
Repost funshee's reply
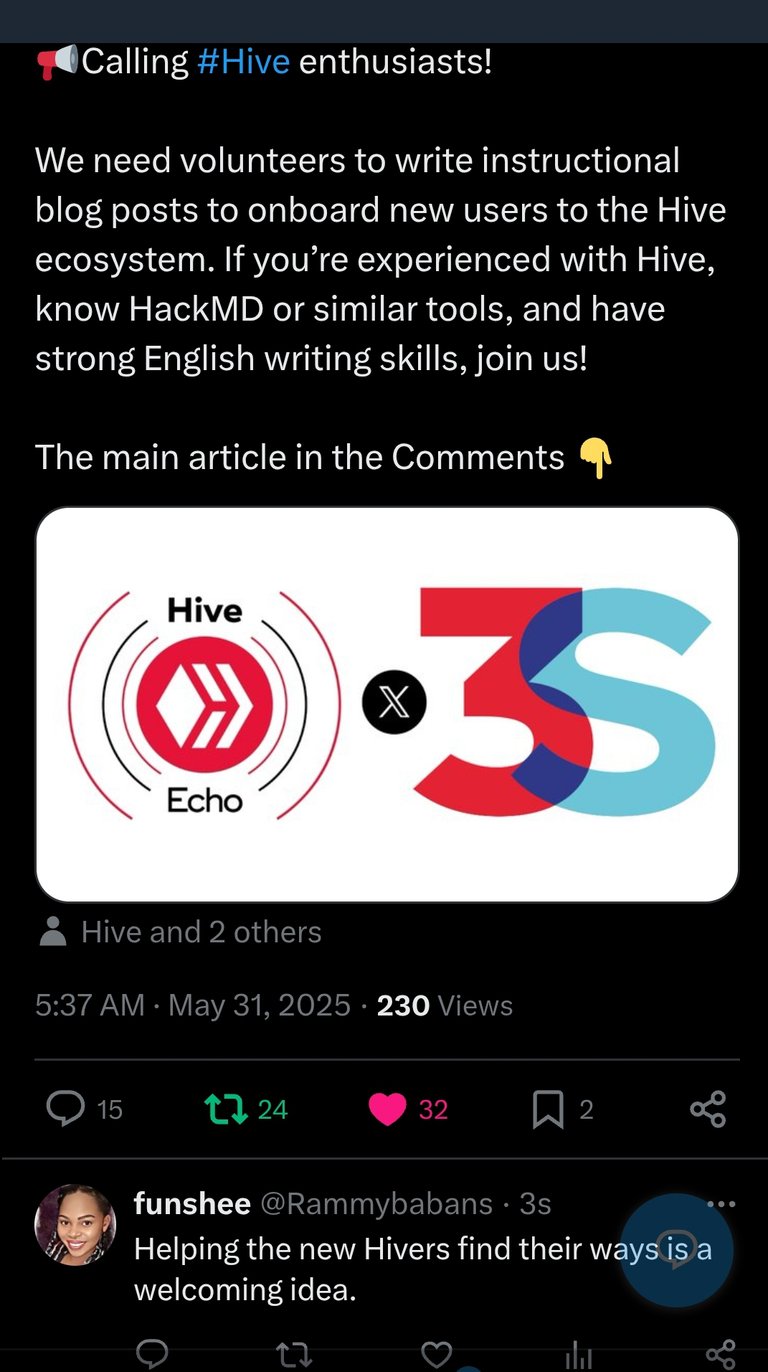(x=293, y=1355)
